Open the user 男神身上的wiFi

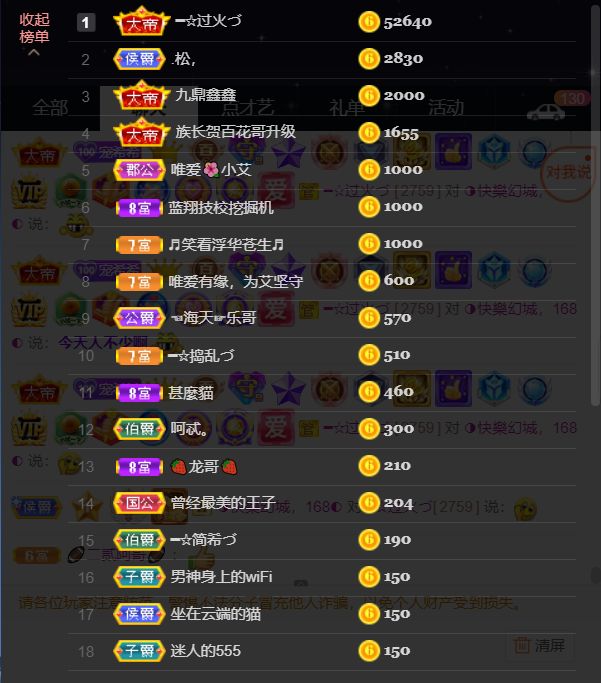pos(221,577)
